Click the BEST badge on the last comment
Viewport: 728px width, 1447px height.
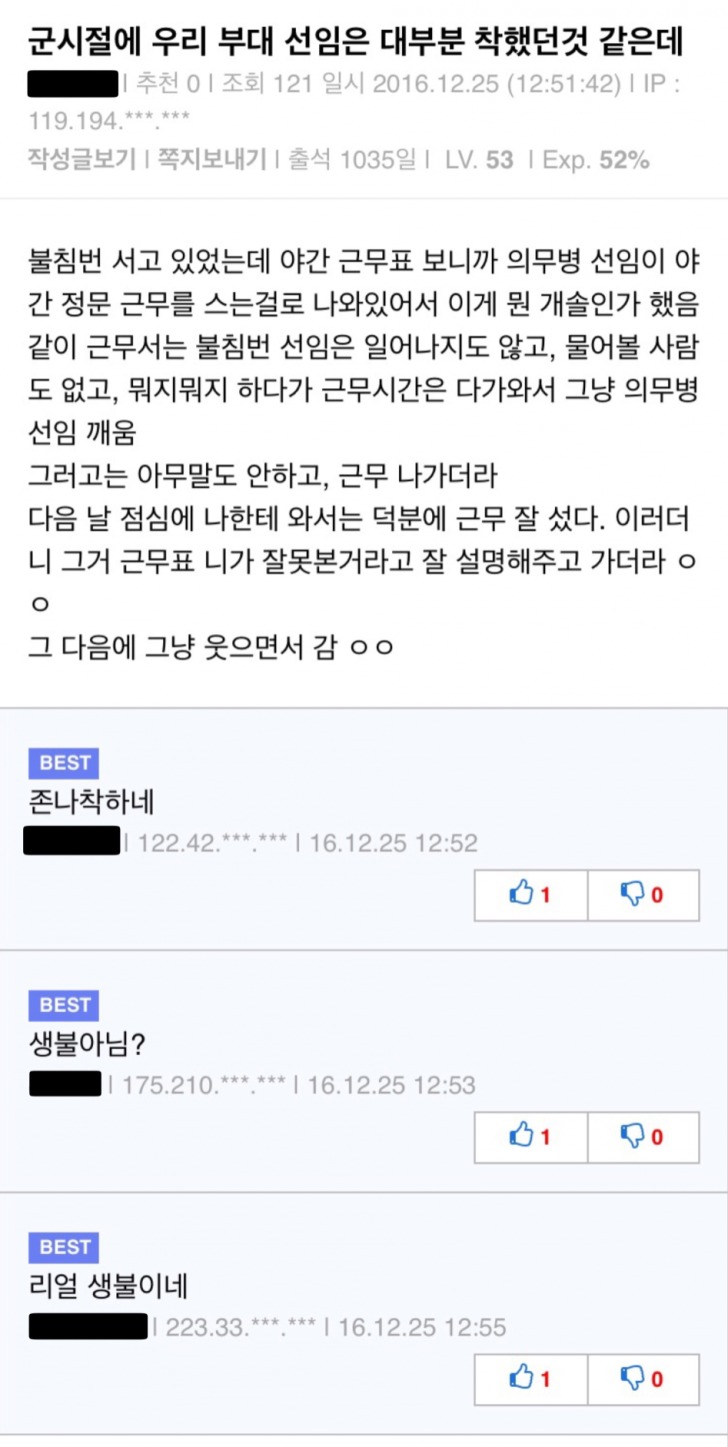(64, 1247)
